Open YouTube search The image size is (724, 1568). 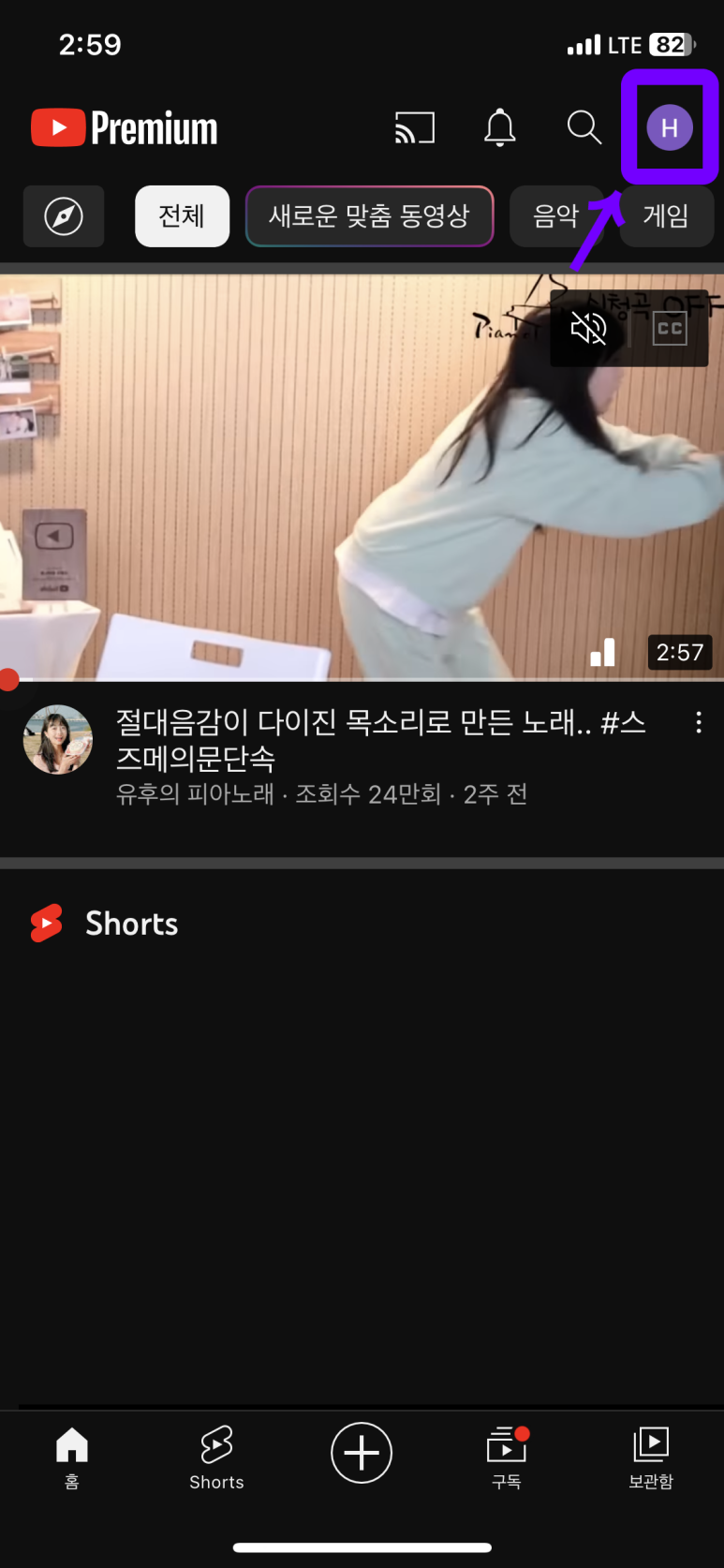[x=584, y=127]
